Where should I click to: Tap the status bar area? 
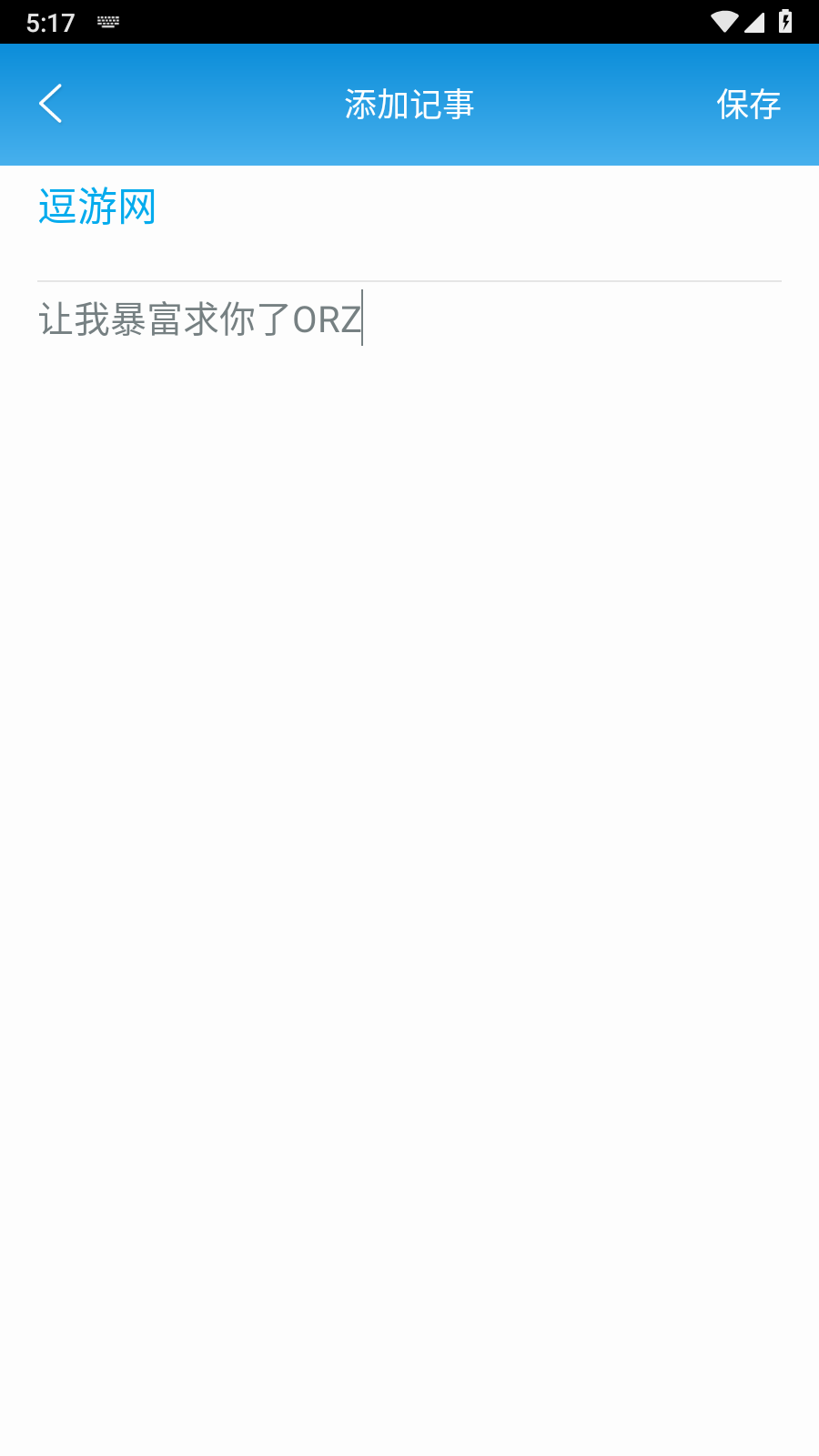point(409,19)
